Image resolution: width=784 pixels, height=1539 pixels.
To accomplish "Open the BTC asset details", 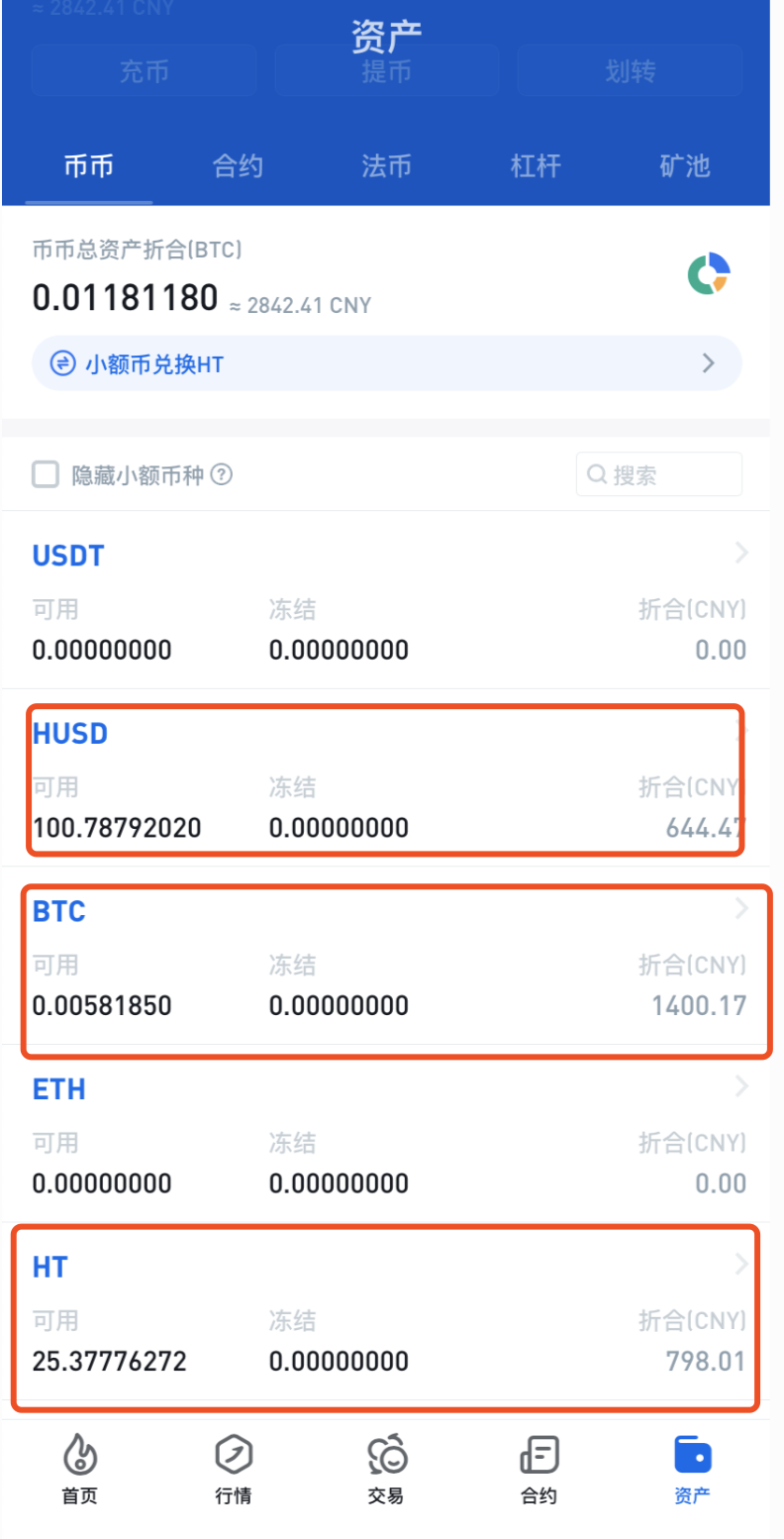I will [x=387, y=957].
